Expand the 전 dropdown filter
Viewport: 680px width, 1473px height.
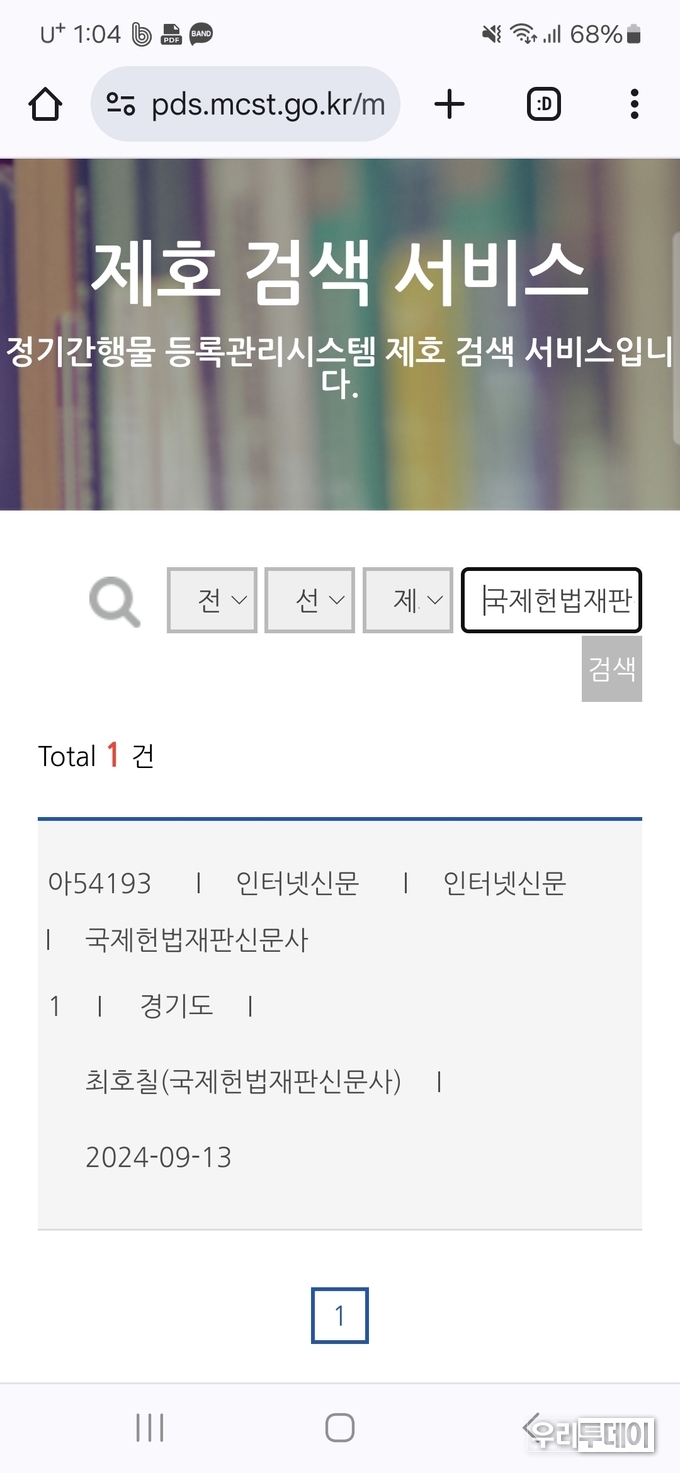[x=212, y=600]
